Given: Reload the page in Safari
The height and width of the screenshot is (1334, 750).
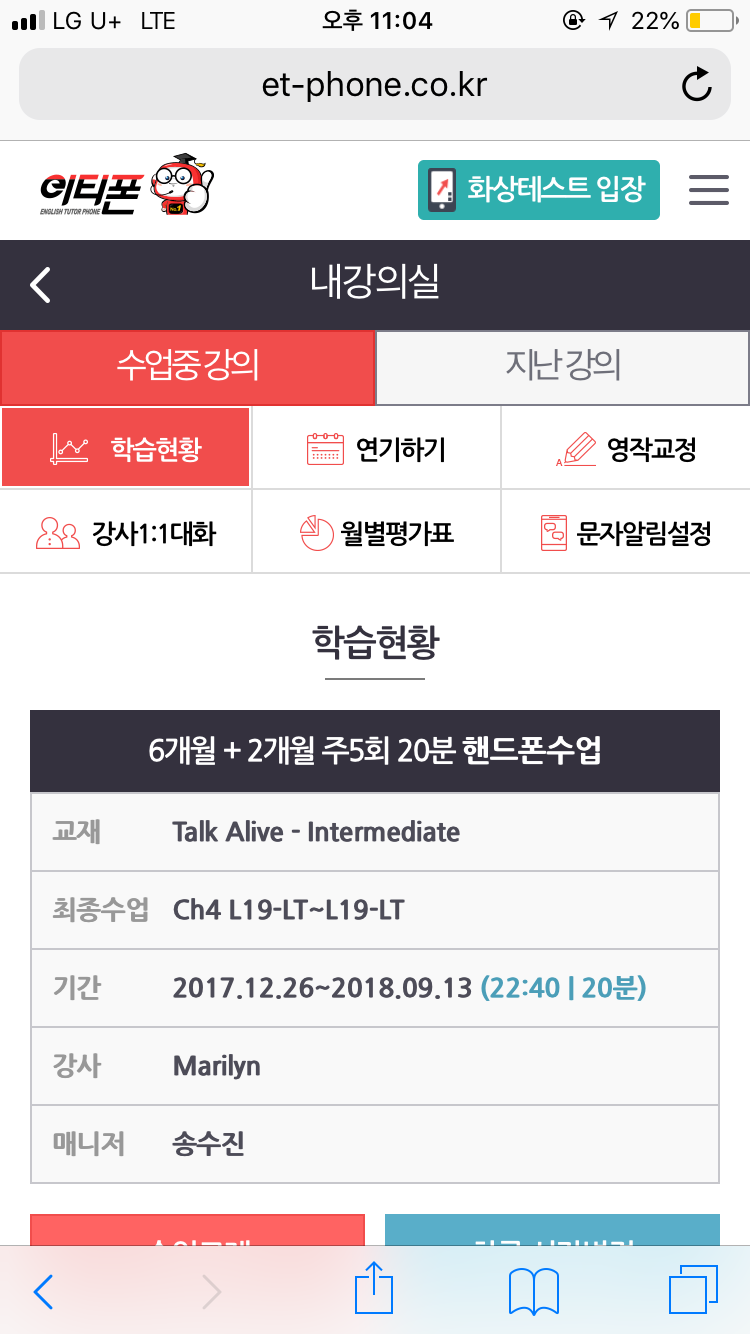Looking at the screenshot, I should pyautogui.click(x=696, y=85).
